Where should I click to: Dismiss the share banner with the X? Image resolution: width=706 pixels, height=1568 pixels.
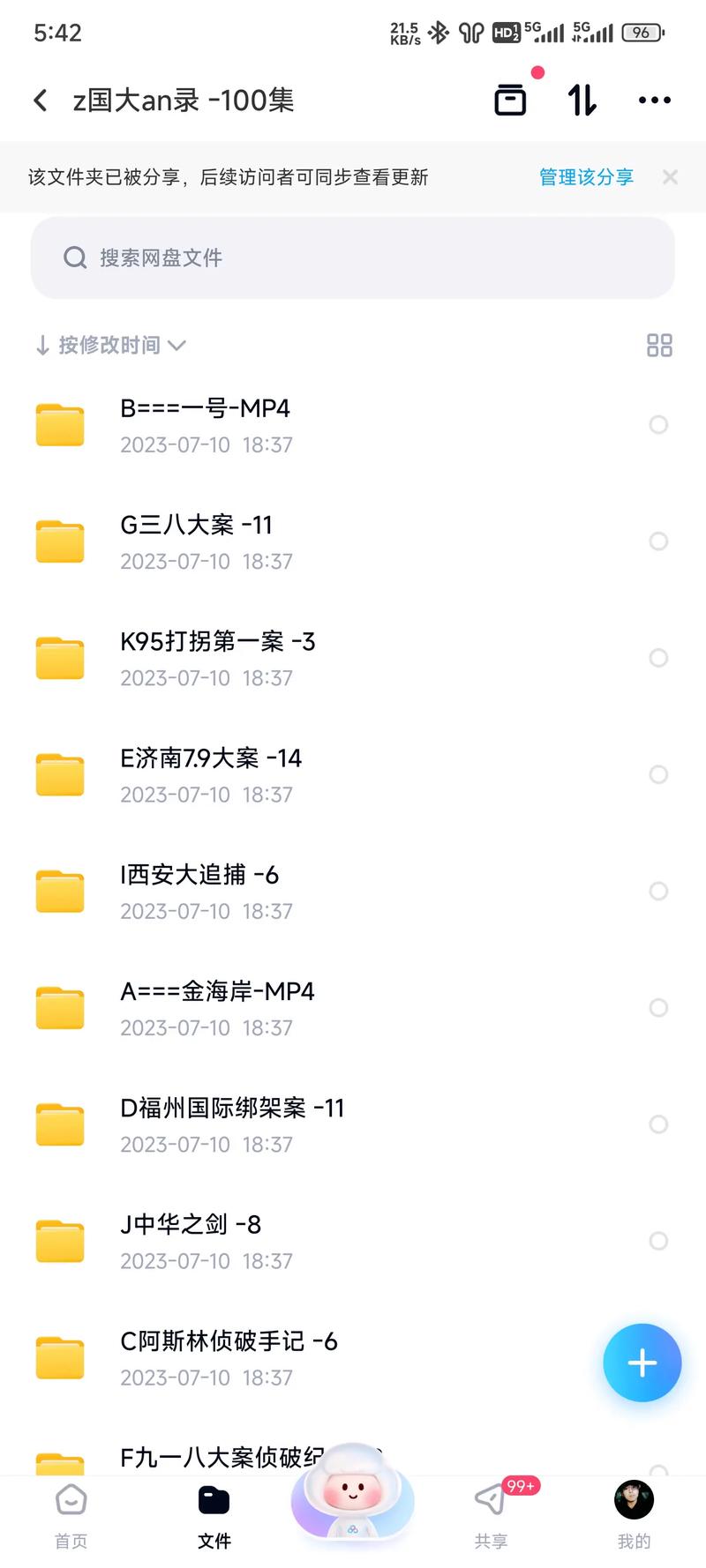(x=671, y=176)
